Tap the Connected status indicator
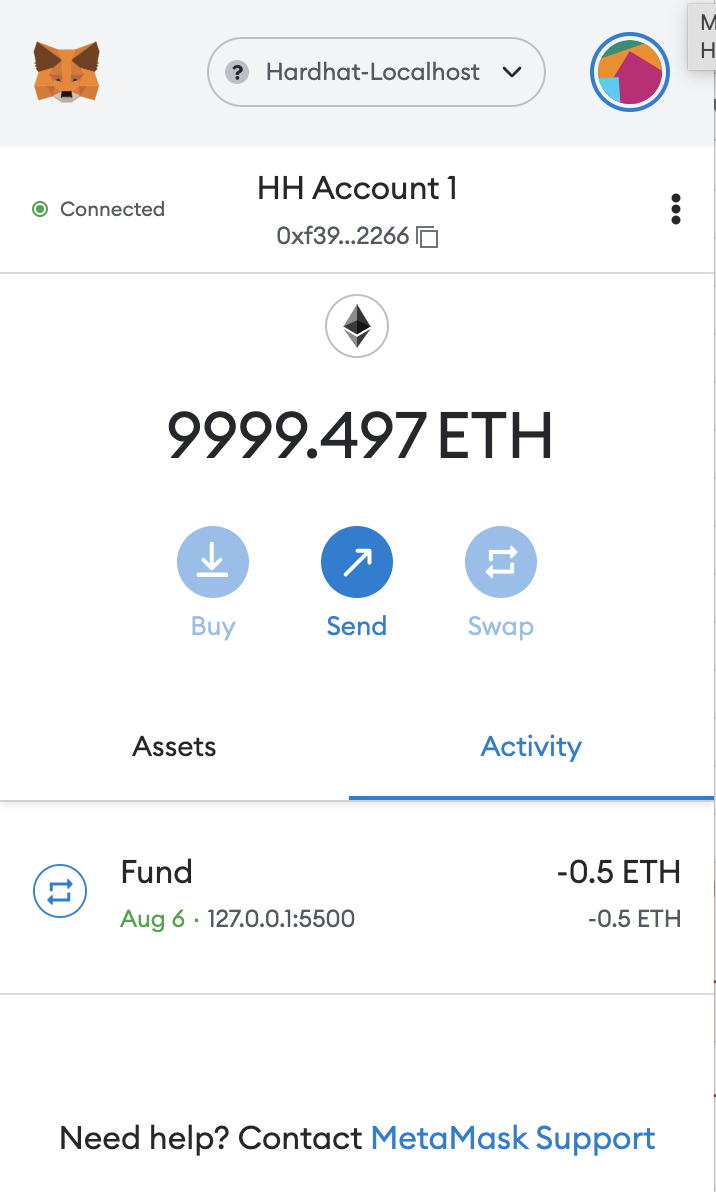Viewport: 716px width, 1192px height. 98,209
